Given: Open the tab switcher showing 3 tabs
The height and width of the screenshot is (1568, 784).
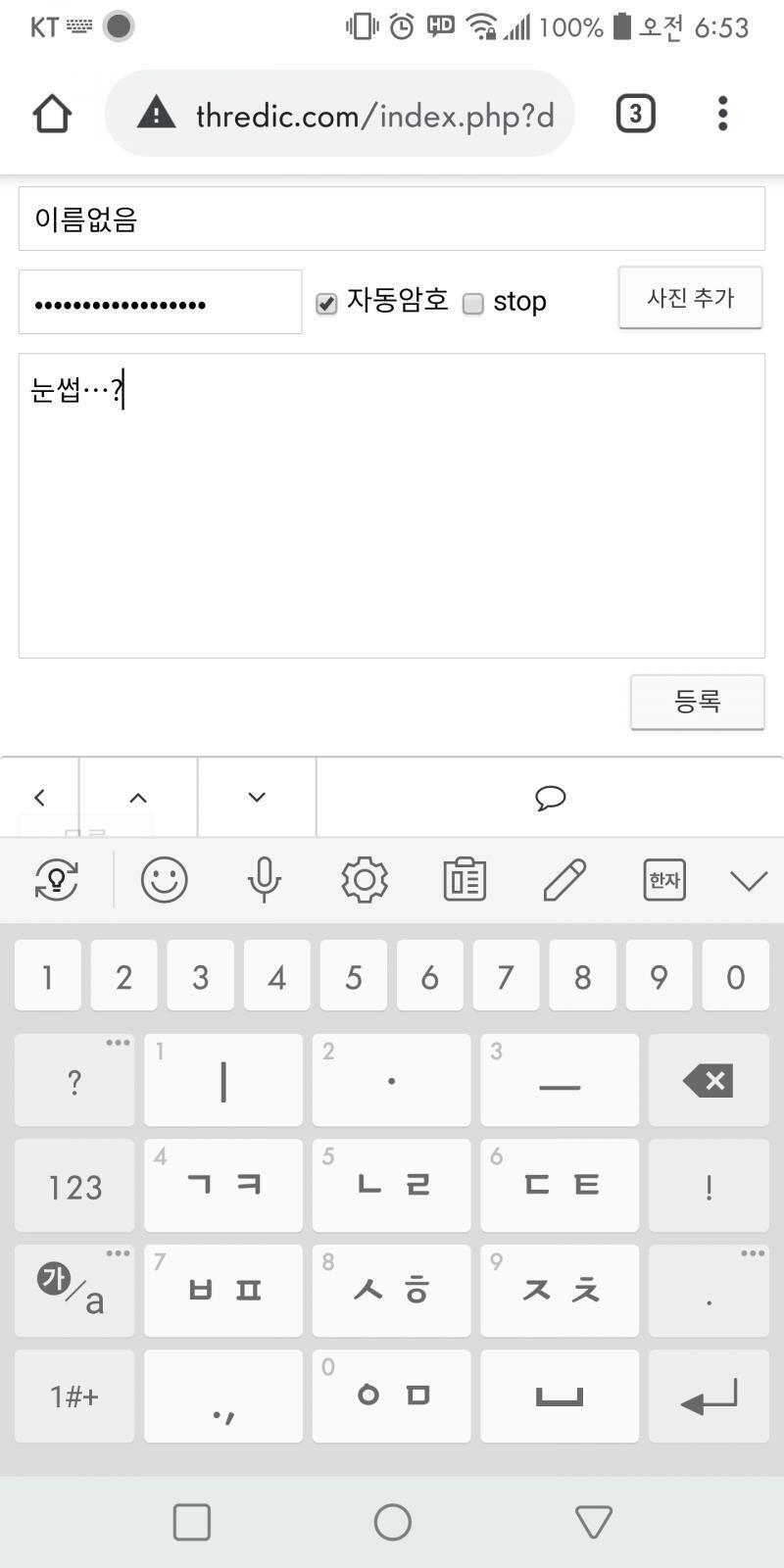Looking at the screenshot, I should click(x=635, y=114).
